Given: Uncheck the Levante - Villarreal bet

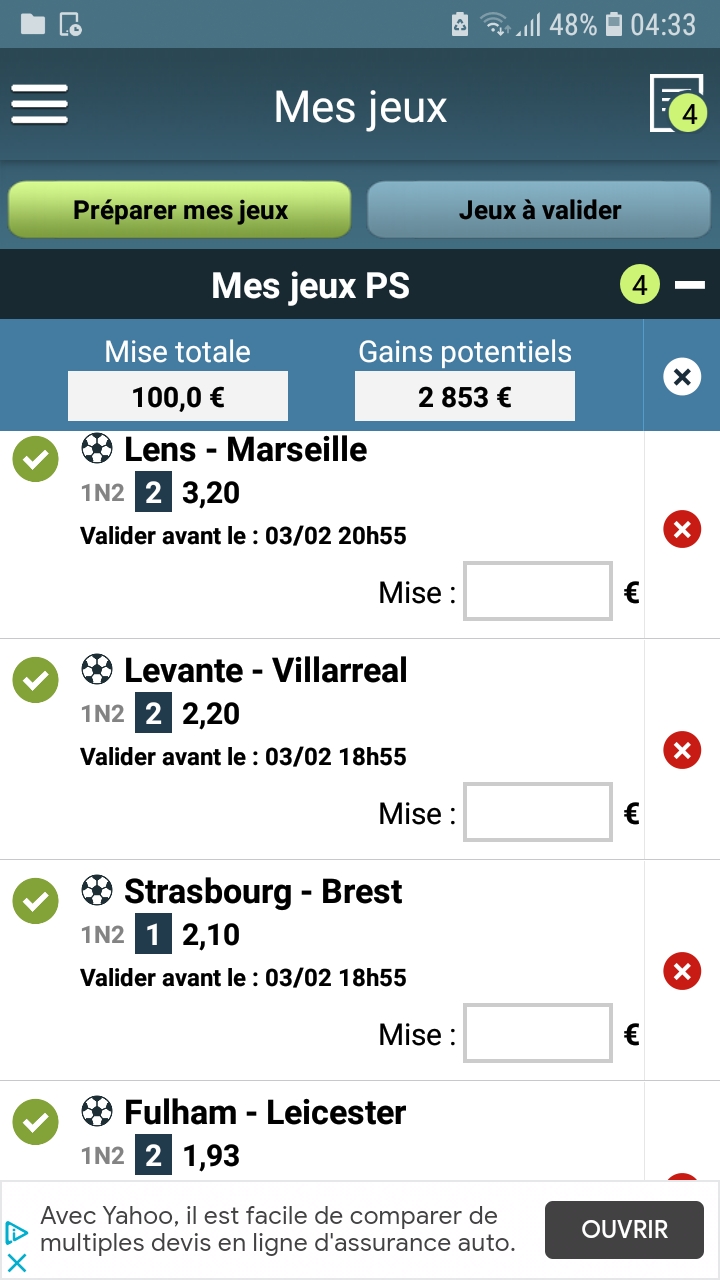Looking at the screenshot, I should [x=35, y=680].
